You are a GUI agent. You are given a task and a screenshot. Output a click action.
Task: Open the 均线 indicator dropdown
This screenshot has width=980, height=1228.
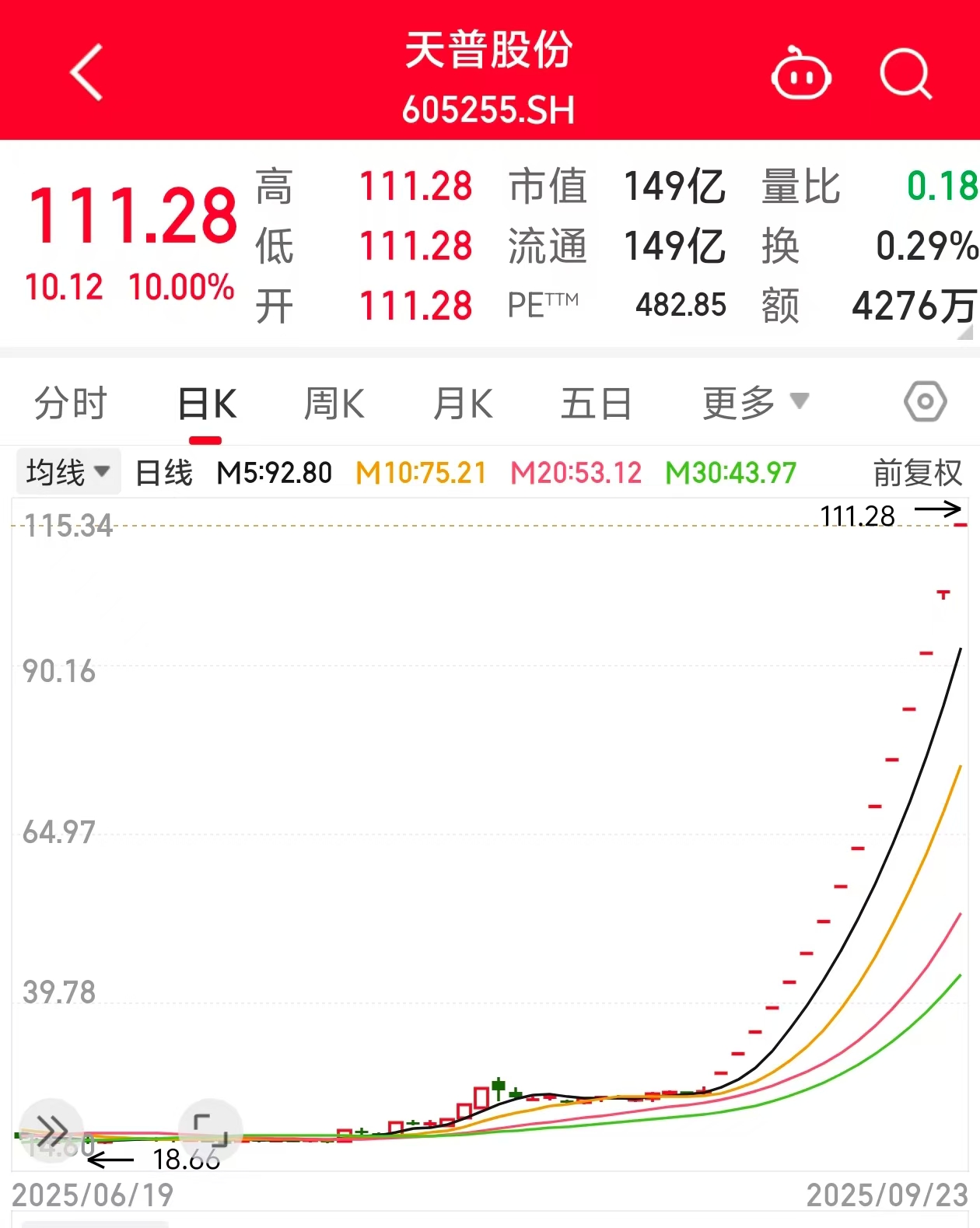point(68,472)
